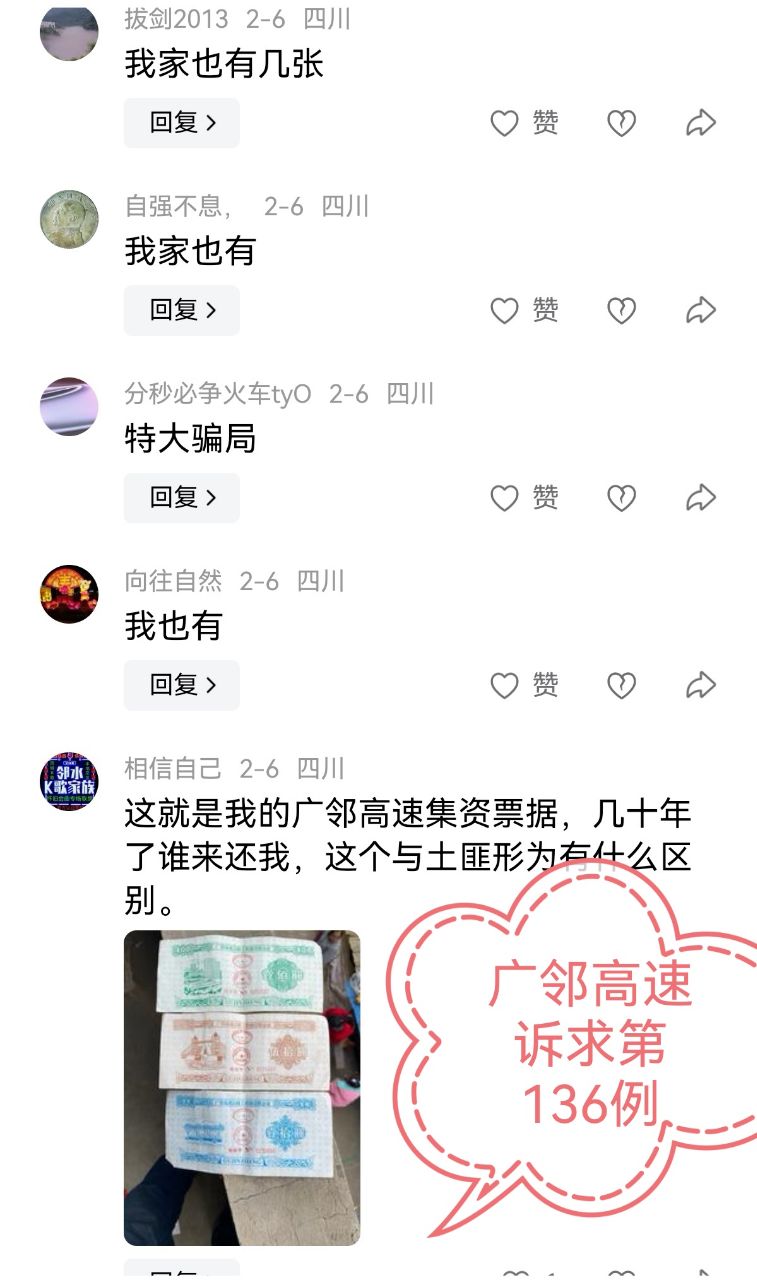This screenshot has height=1280, width=757.
Task: Dislike the 特大骗局 comment
Action: (x=621, y=497)
